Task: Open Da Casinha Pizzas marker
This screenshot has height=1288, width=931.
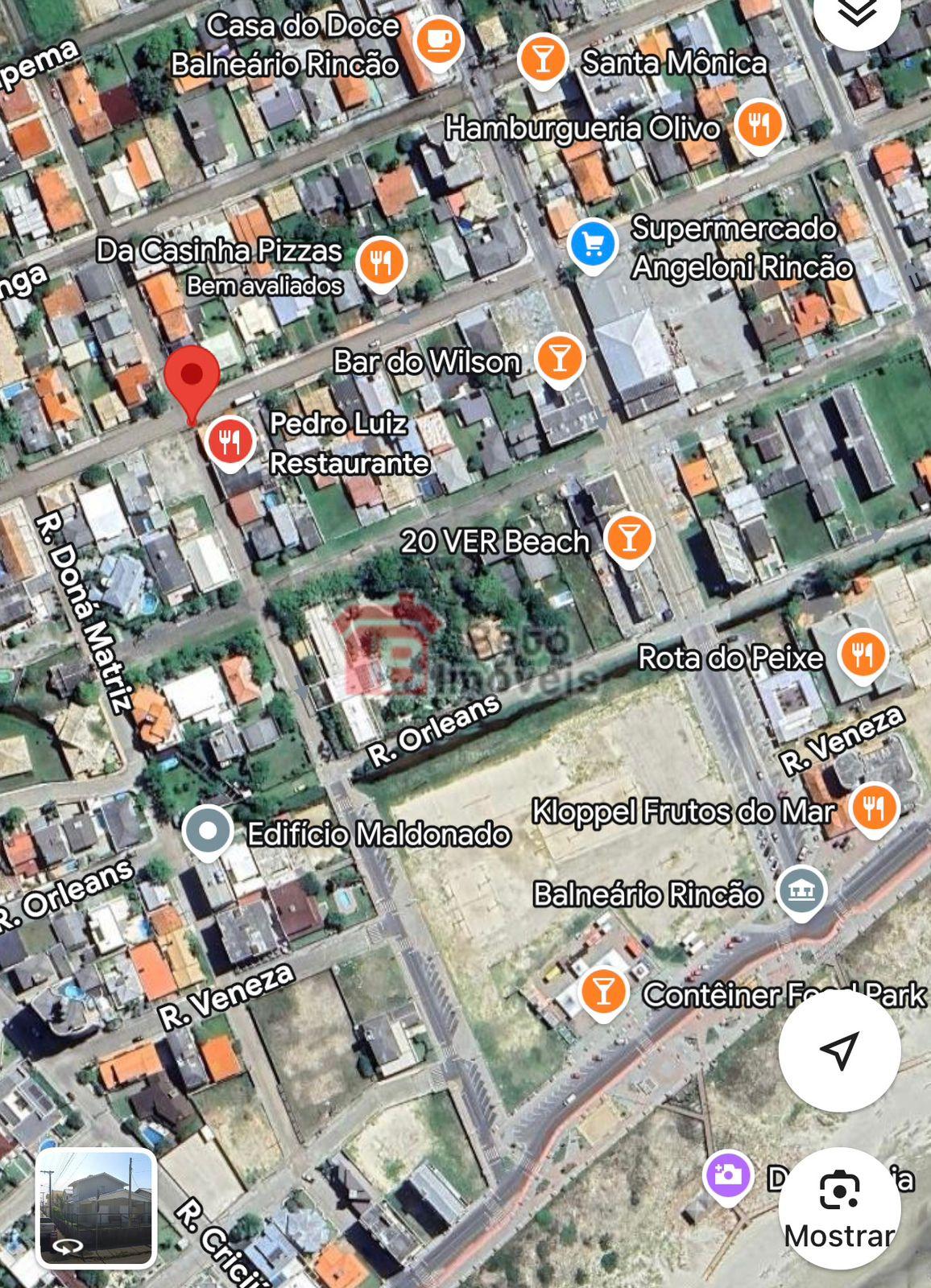Action: 381,262
